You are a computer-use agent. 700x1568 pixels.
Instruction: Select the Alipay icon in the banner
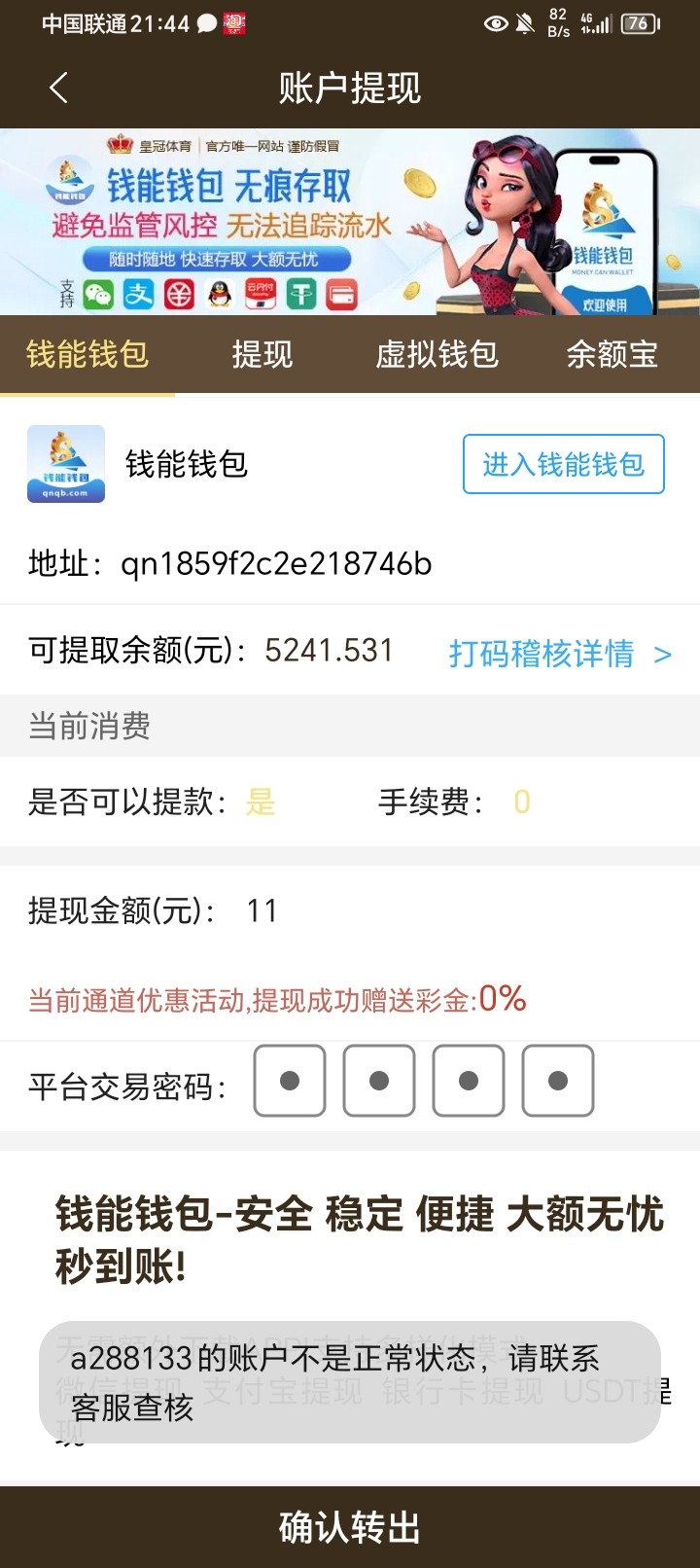(136, 294)
